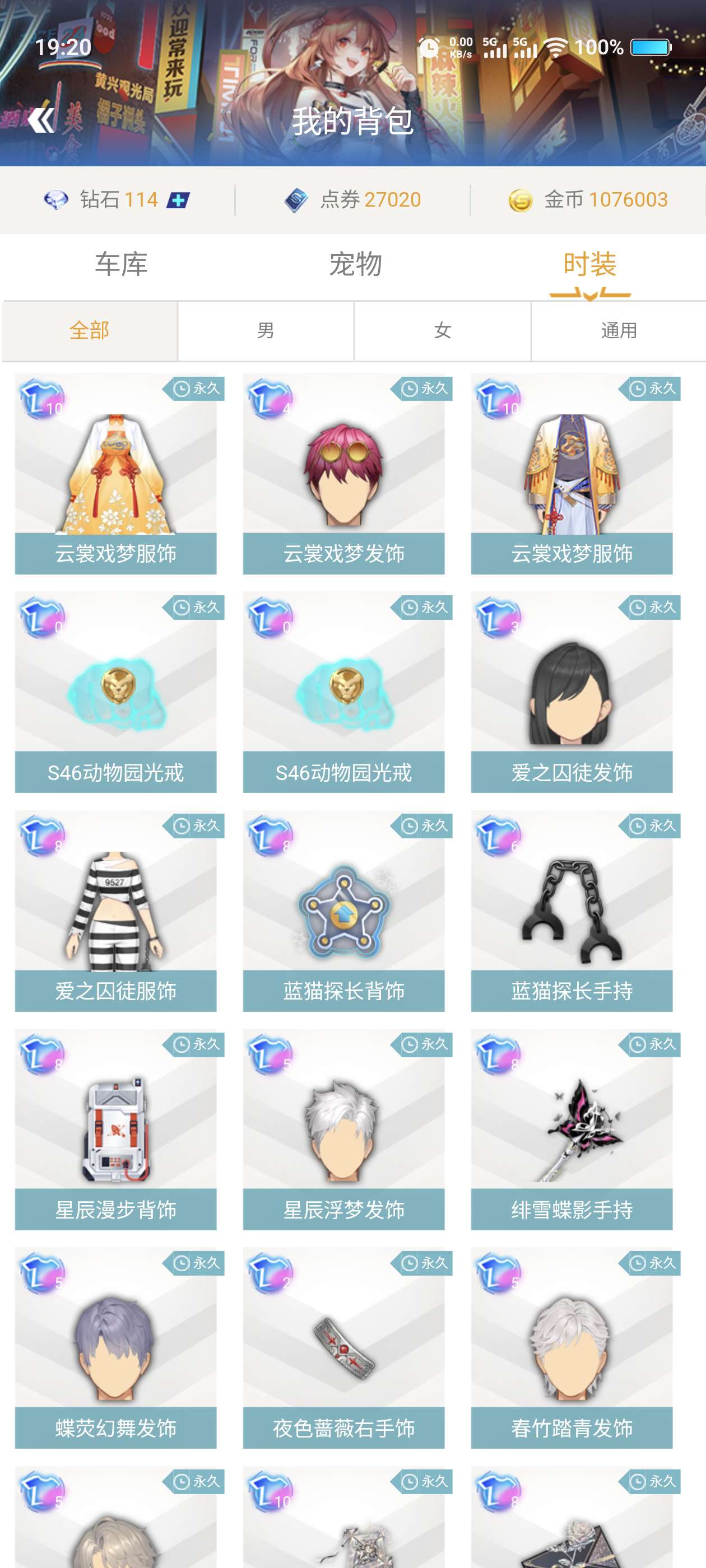Select 蓝猫探长手持 item
The width and height of the screenshot is (706, 1568).
572,911
